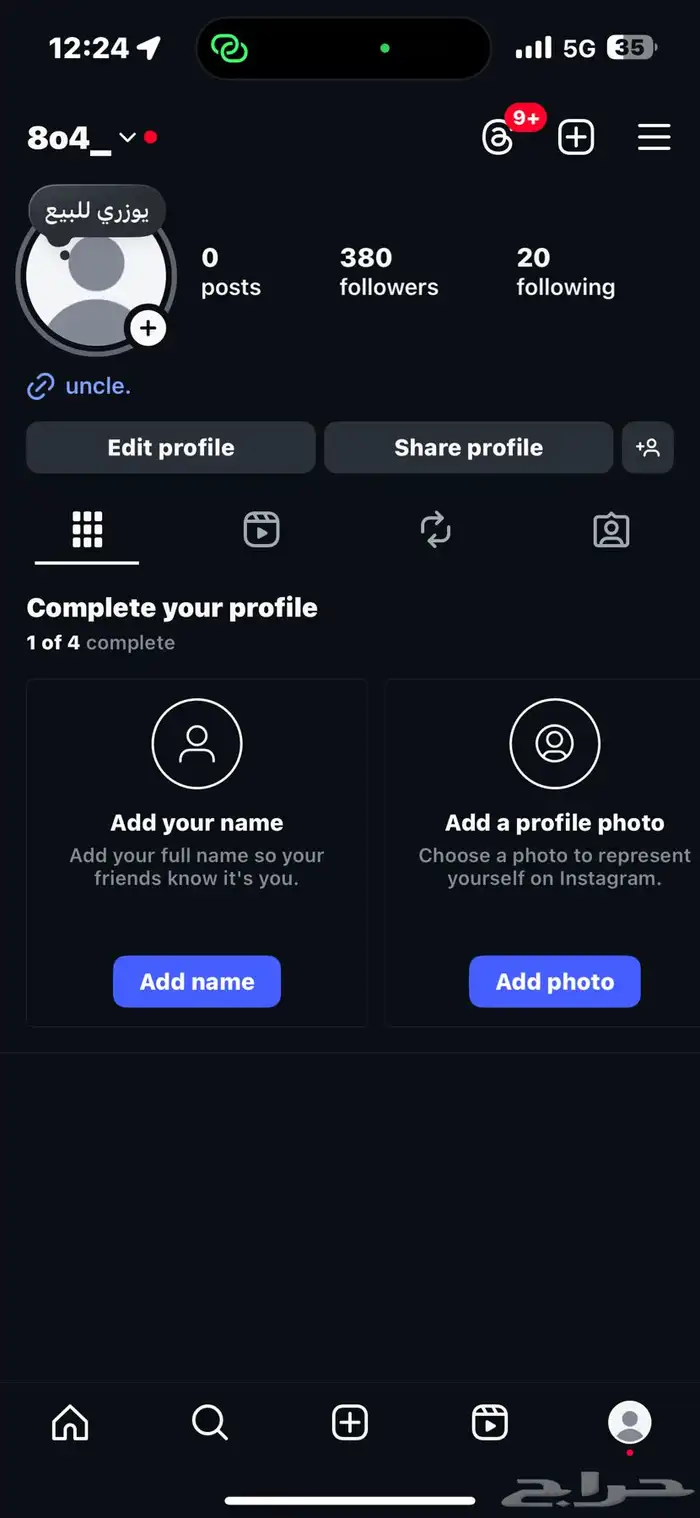View the 380 followers list
The image size is (700, 1518).
coord(388,272)
